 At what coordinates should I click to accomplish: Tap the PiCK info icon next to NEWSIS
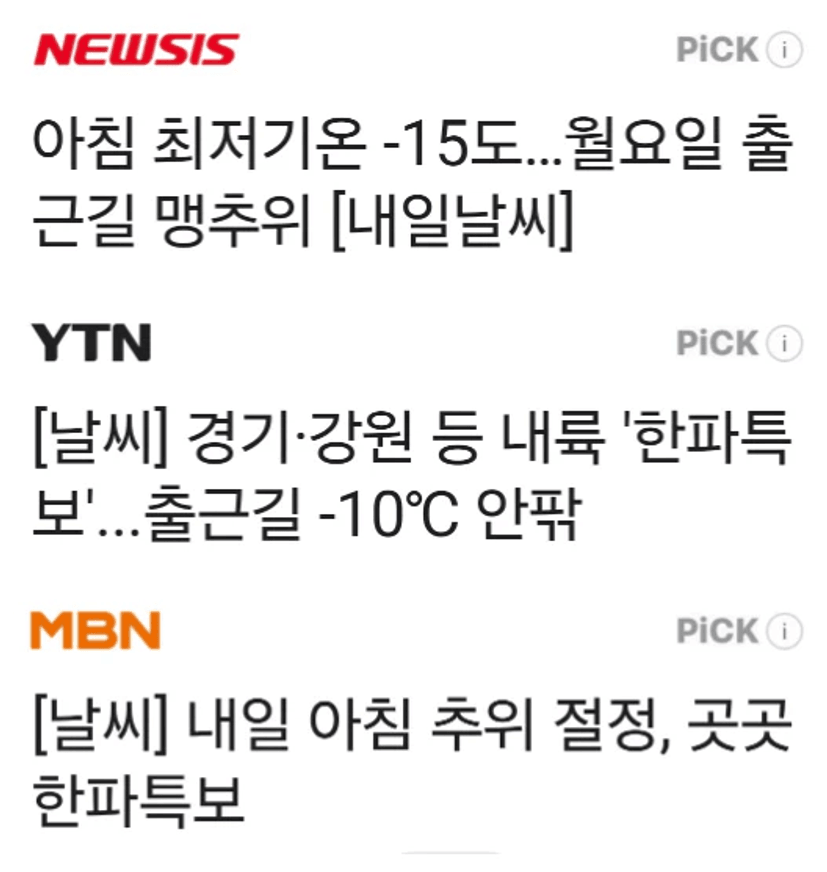(785, 50)
